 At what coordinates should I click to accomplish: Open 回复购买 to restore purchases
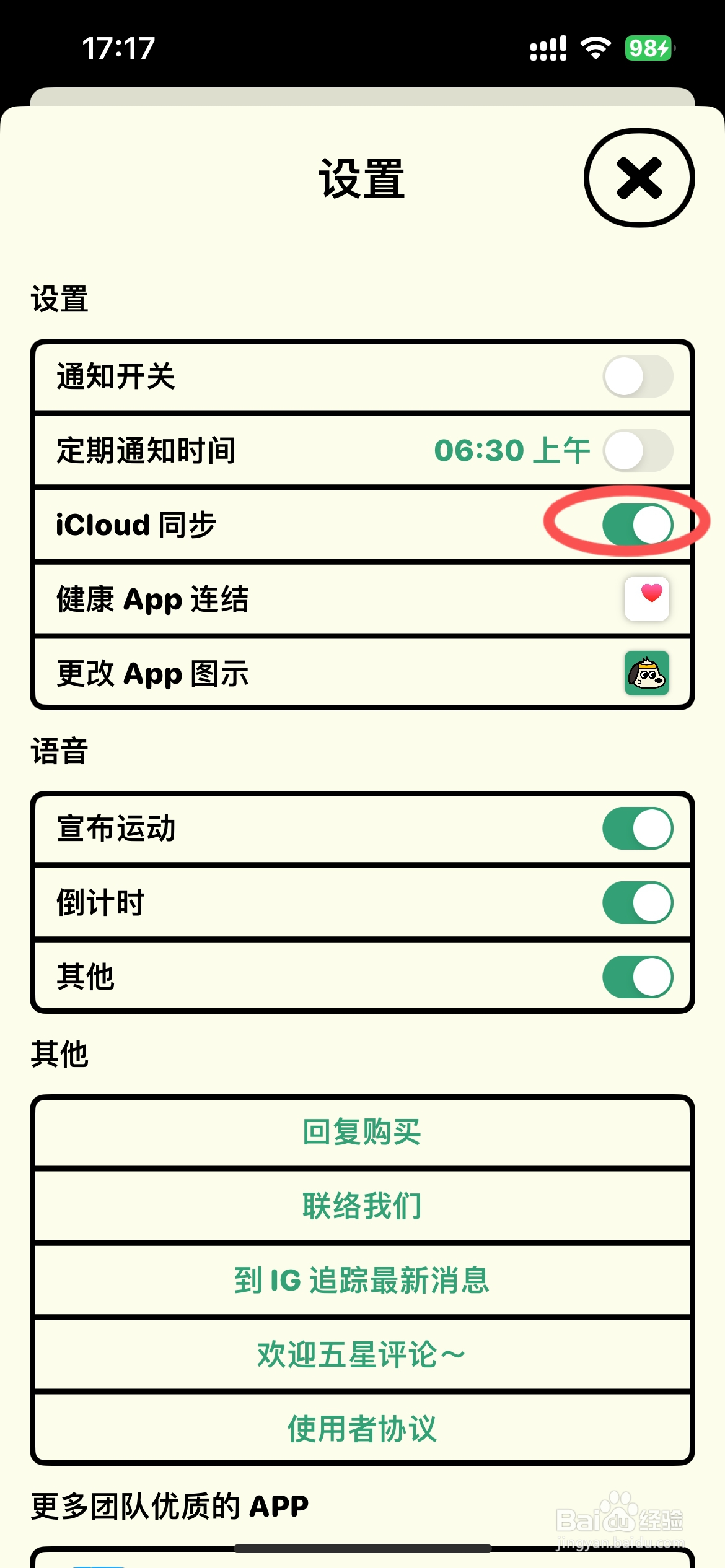361,1131
